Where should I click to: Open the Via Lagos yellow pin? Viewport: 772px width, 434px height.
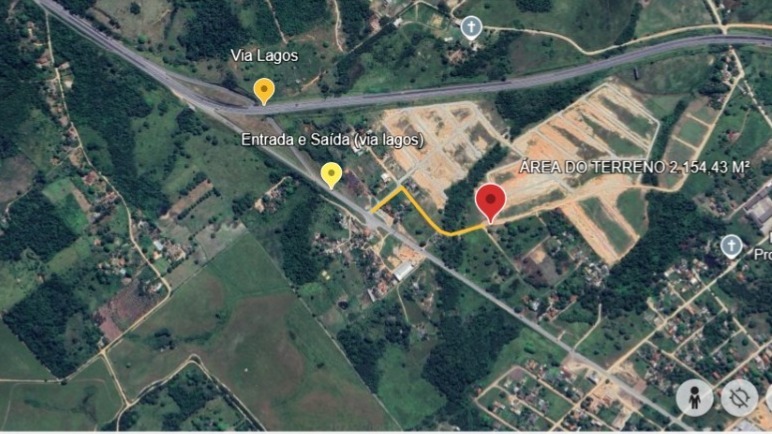click(263, 90)
